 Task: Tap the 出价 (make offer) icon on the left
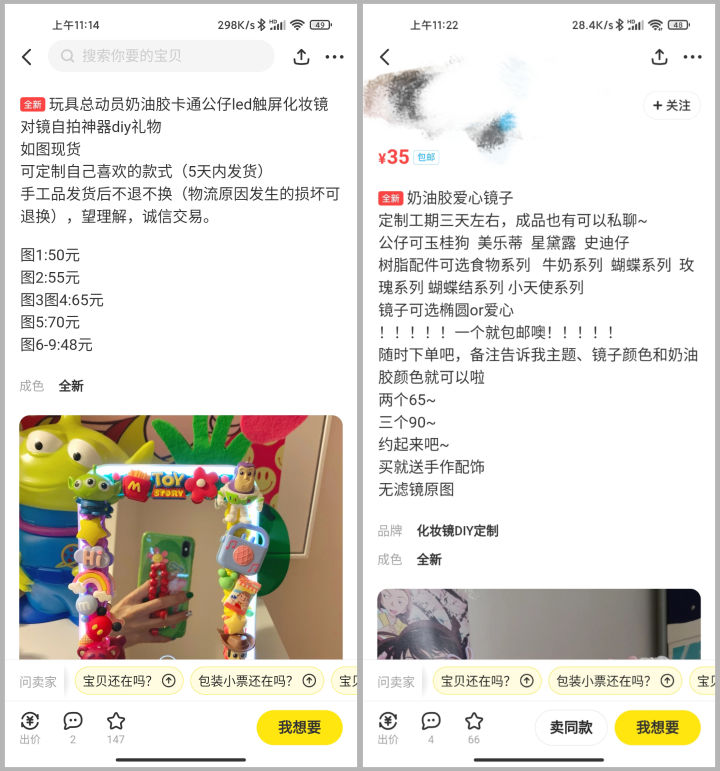30,720
